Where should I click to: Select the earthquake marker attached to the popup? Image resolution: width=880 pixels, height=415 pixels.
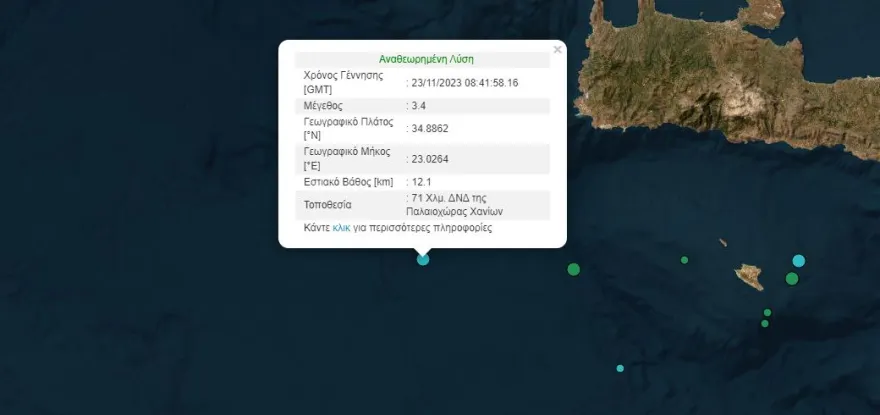(x=423, y=259)
